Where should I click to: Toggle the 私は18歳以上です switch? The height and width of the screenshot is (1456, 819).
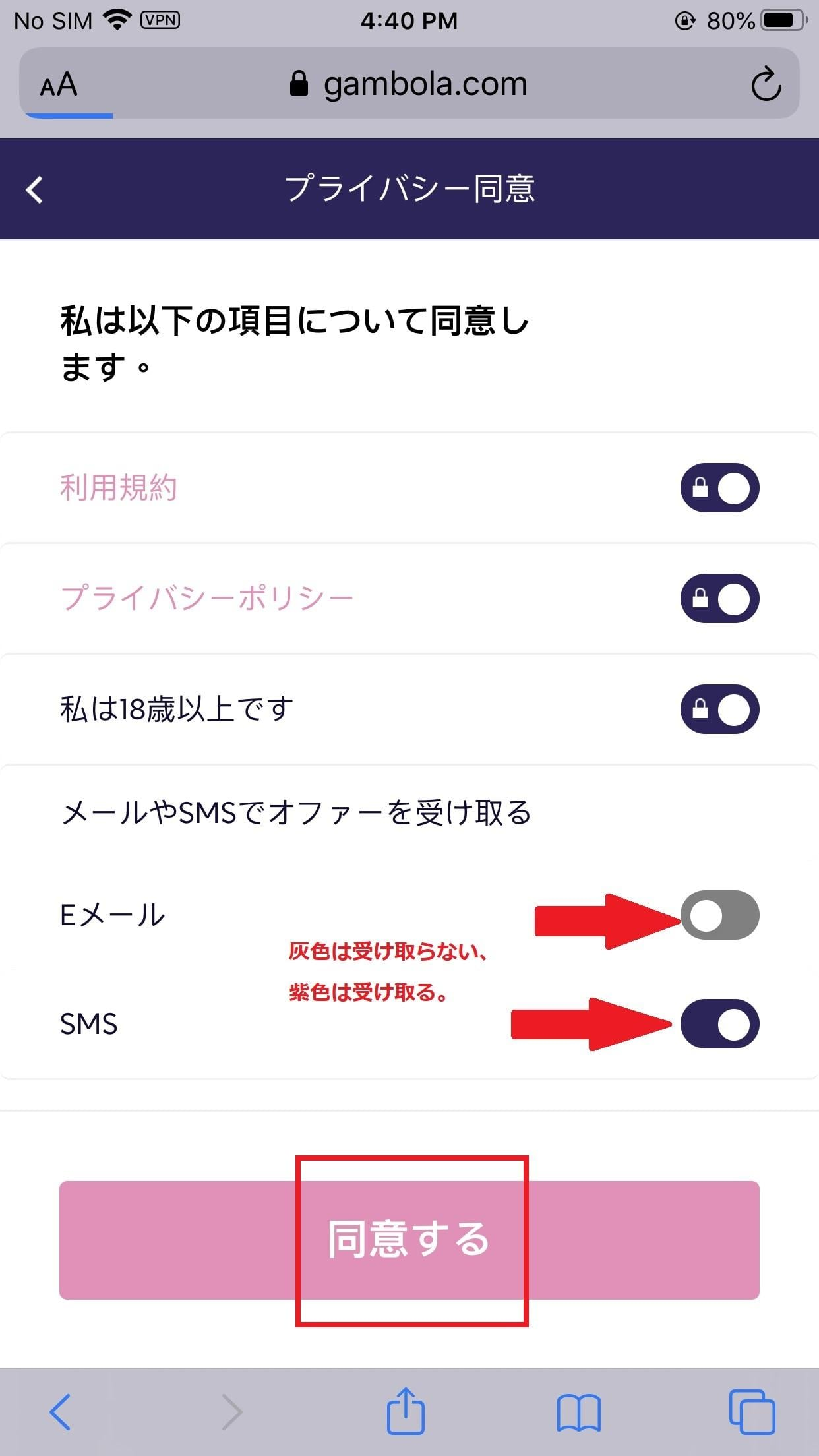point(719,710)
